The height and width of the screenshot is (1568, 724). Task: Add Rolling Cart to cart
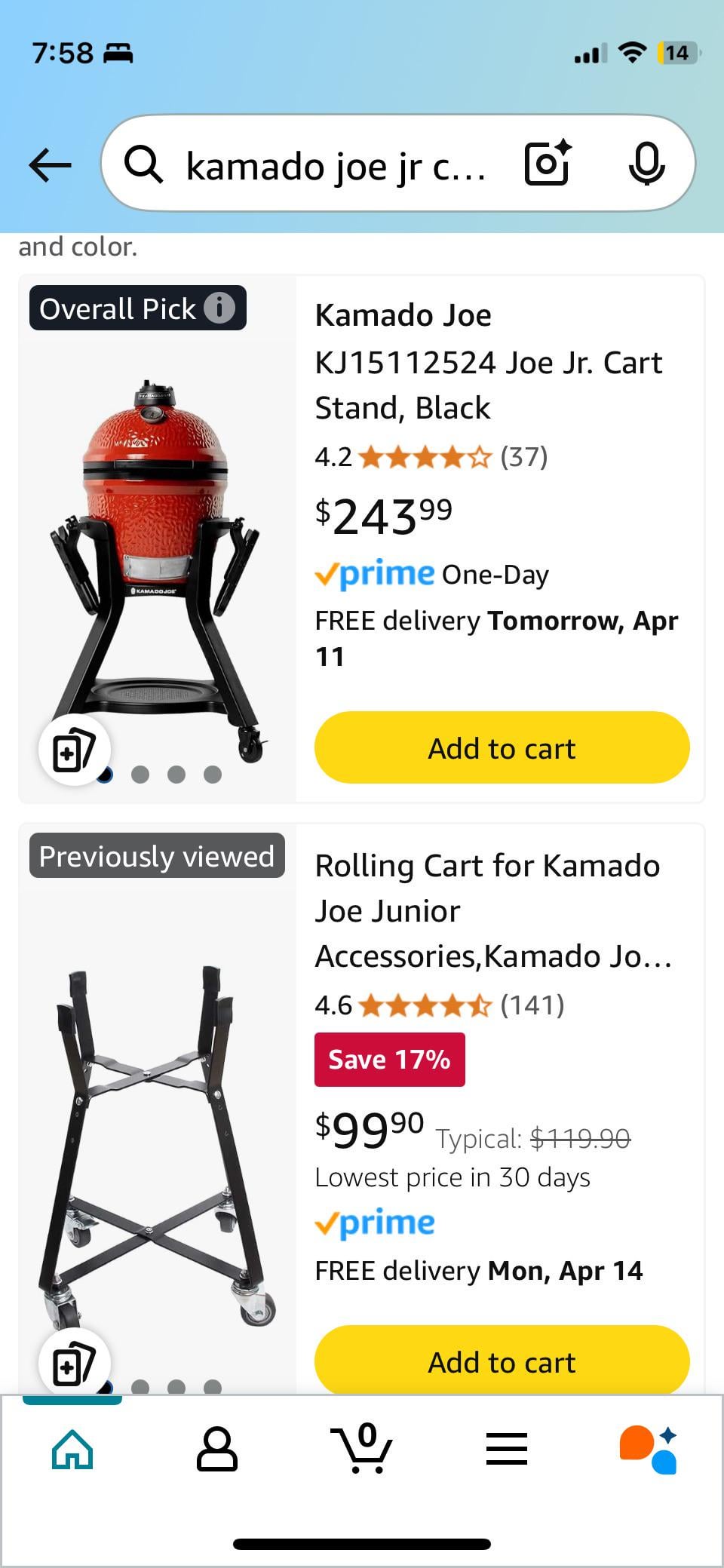point(502,1362)
